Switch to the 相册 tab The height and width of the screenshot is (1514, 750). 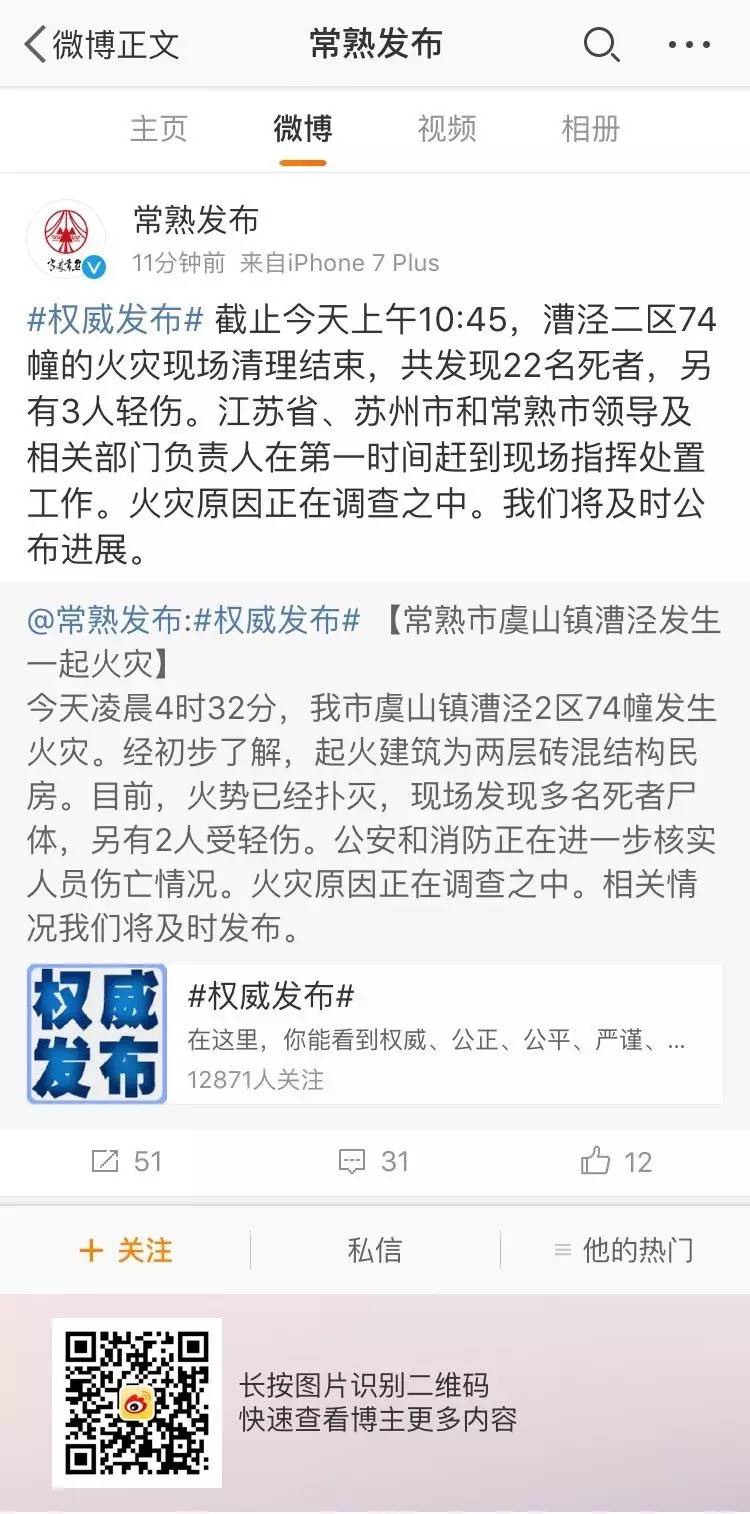tap(590, 129)
